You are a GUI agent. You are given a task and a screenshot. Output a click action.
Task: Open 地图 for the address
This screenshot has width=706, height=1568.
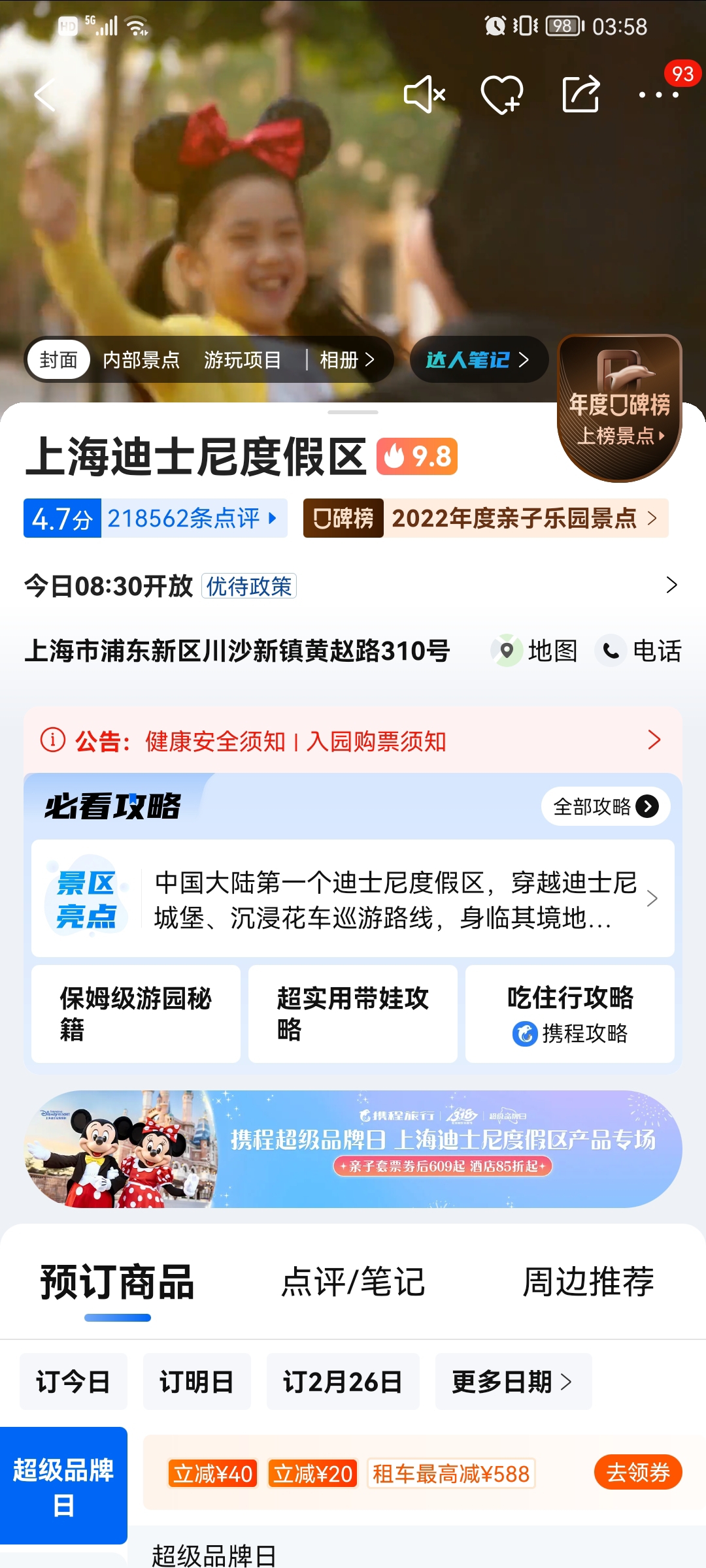point(534,651)
